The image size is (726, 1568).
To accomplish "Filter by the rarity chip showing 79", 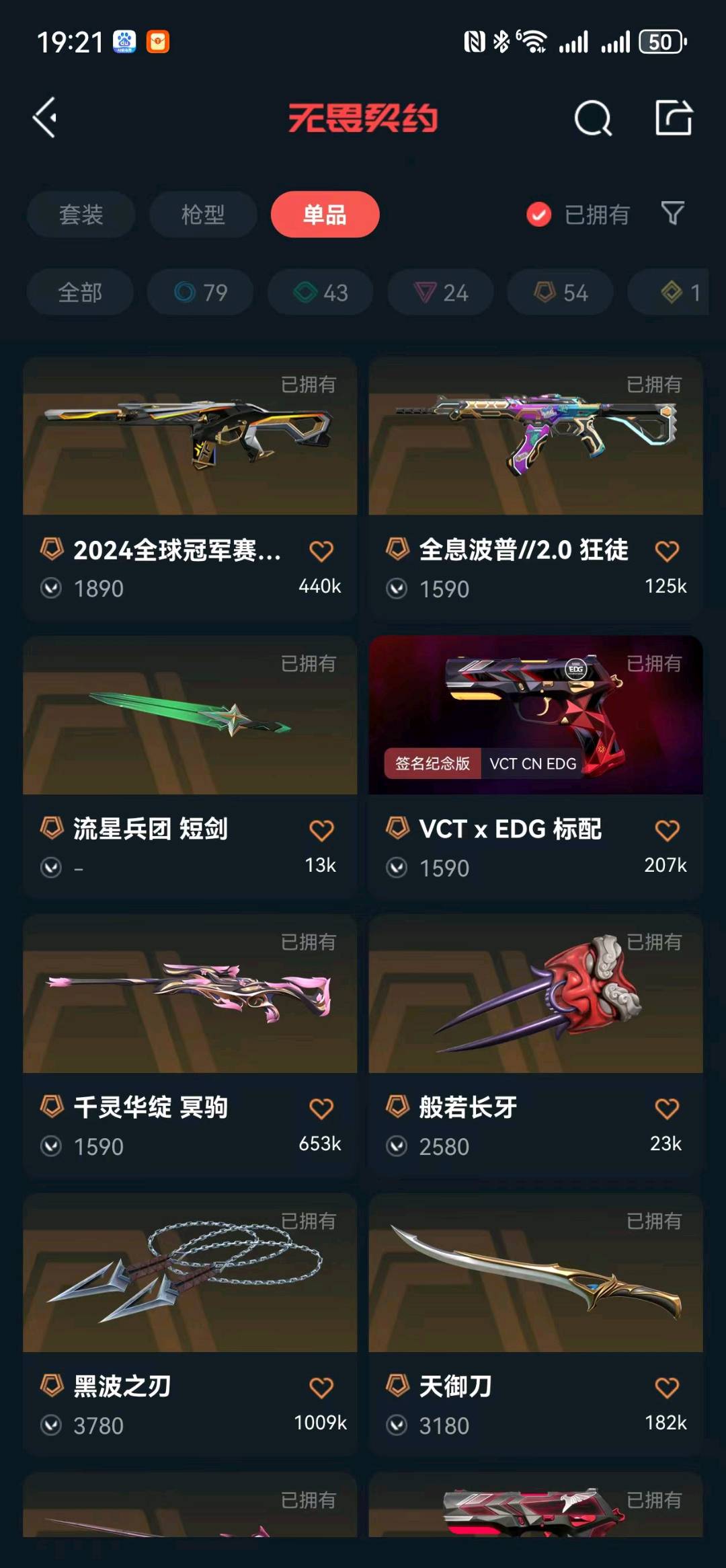I will pos(200,293).
